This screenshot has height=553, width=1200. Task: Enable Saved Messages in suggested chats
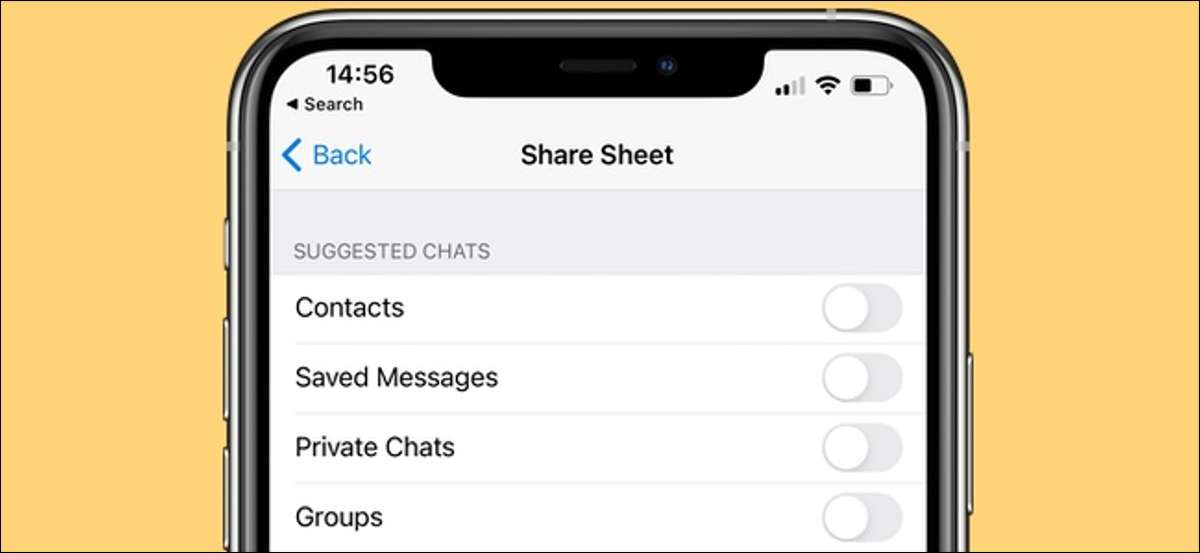(x=861, y=378)
